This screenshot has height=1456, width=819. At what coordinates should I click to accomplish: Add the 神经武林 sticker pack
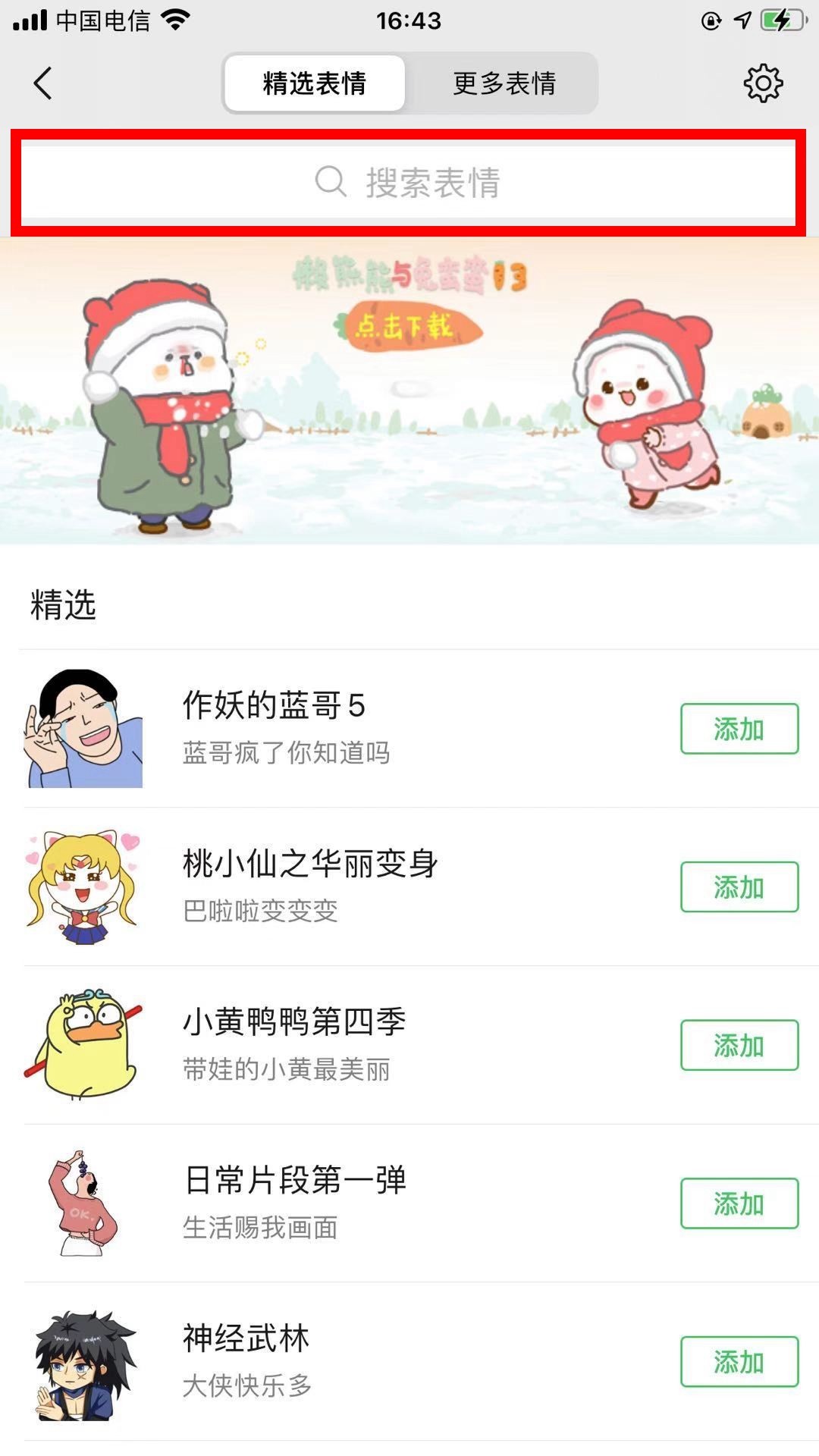tap(739, 1362)
